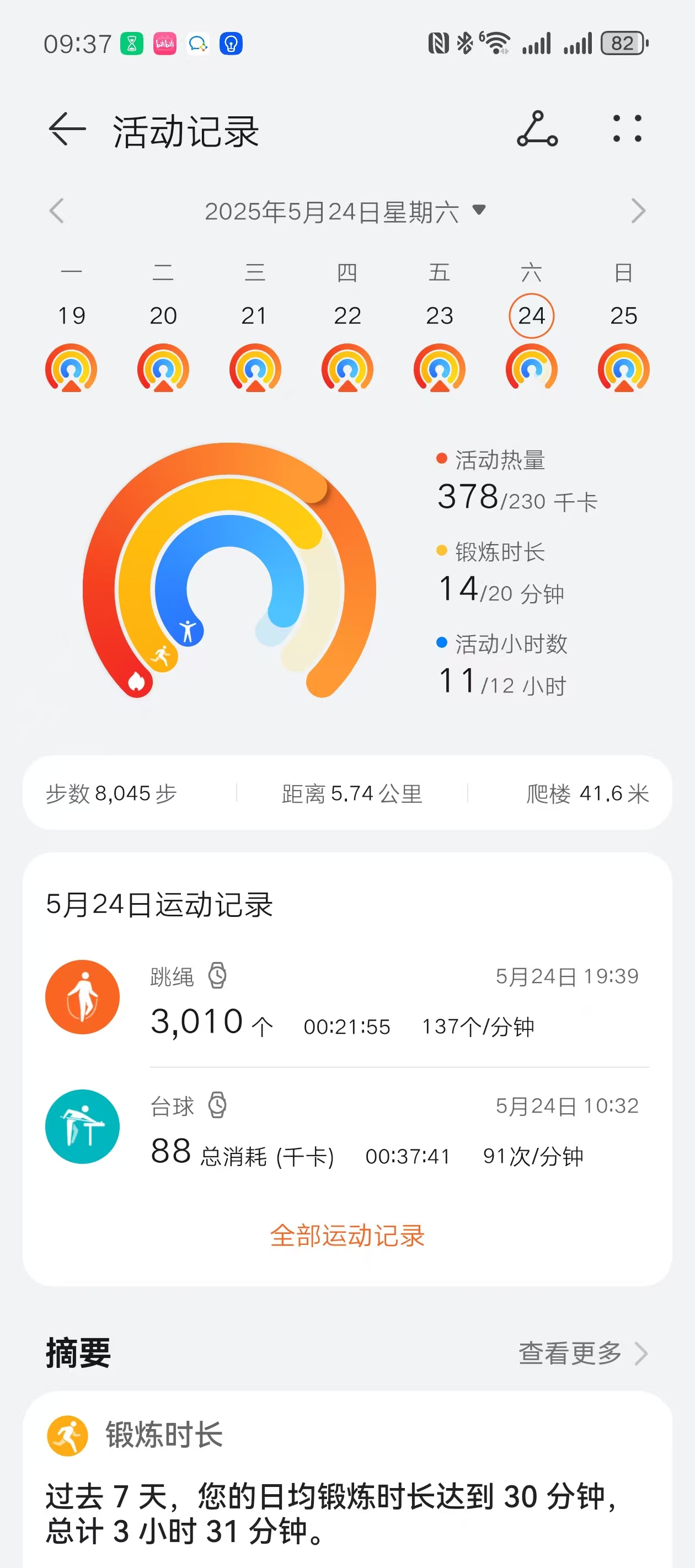The width and height of the screenshot is (695, 1568).
Task: Go back from 活动记录 page
Action: pyautogui.click(x=67, y=130)
